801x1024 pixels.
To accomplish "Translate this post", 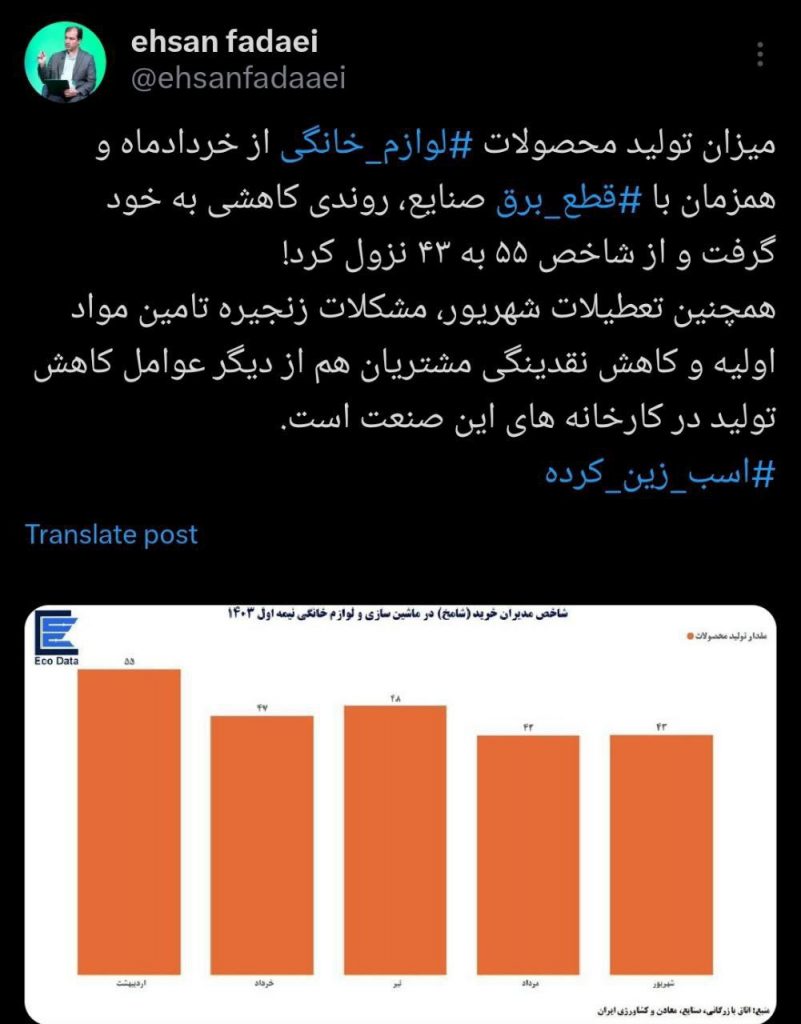I will pyautogui.click(x=111, y=535).
